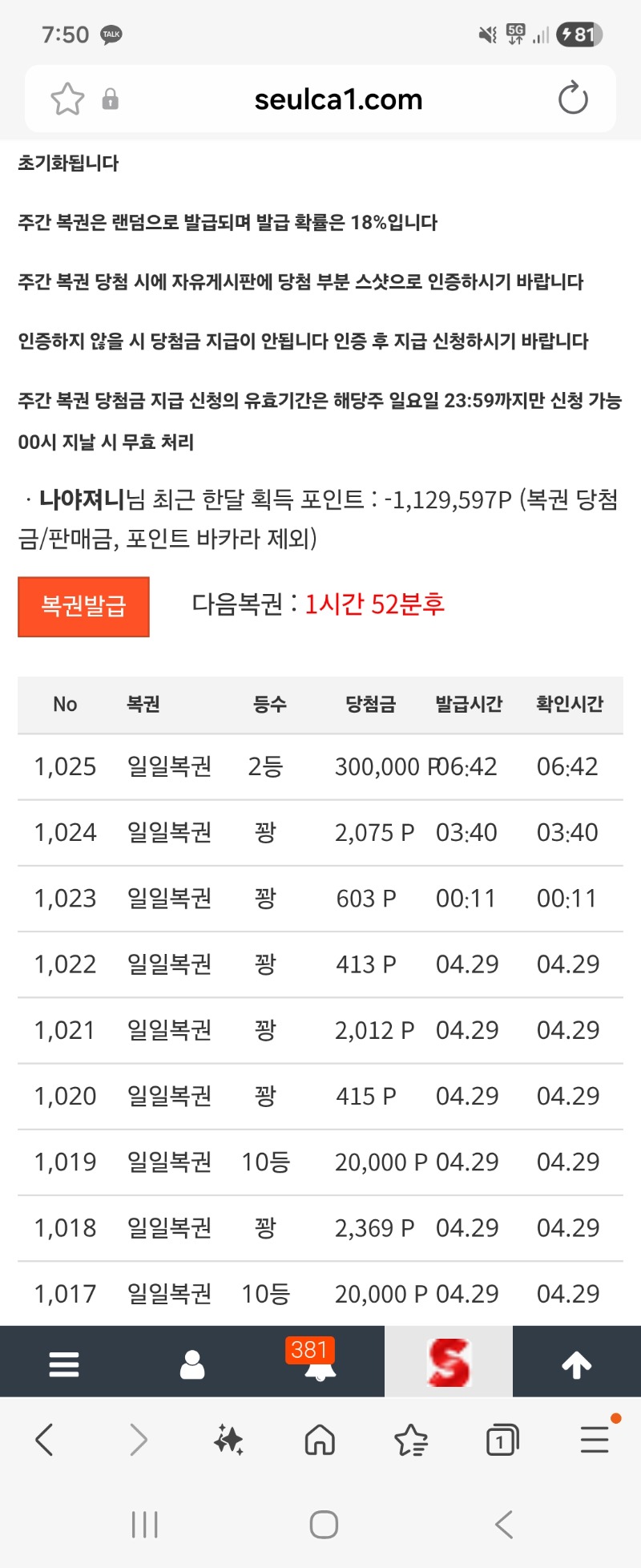The image size is (641, 1568).
Task: Open the browser tools menu
Action: click(x=595, y=1441)
